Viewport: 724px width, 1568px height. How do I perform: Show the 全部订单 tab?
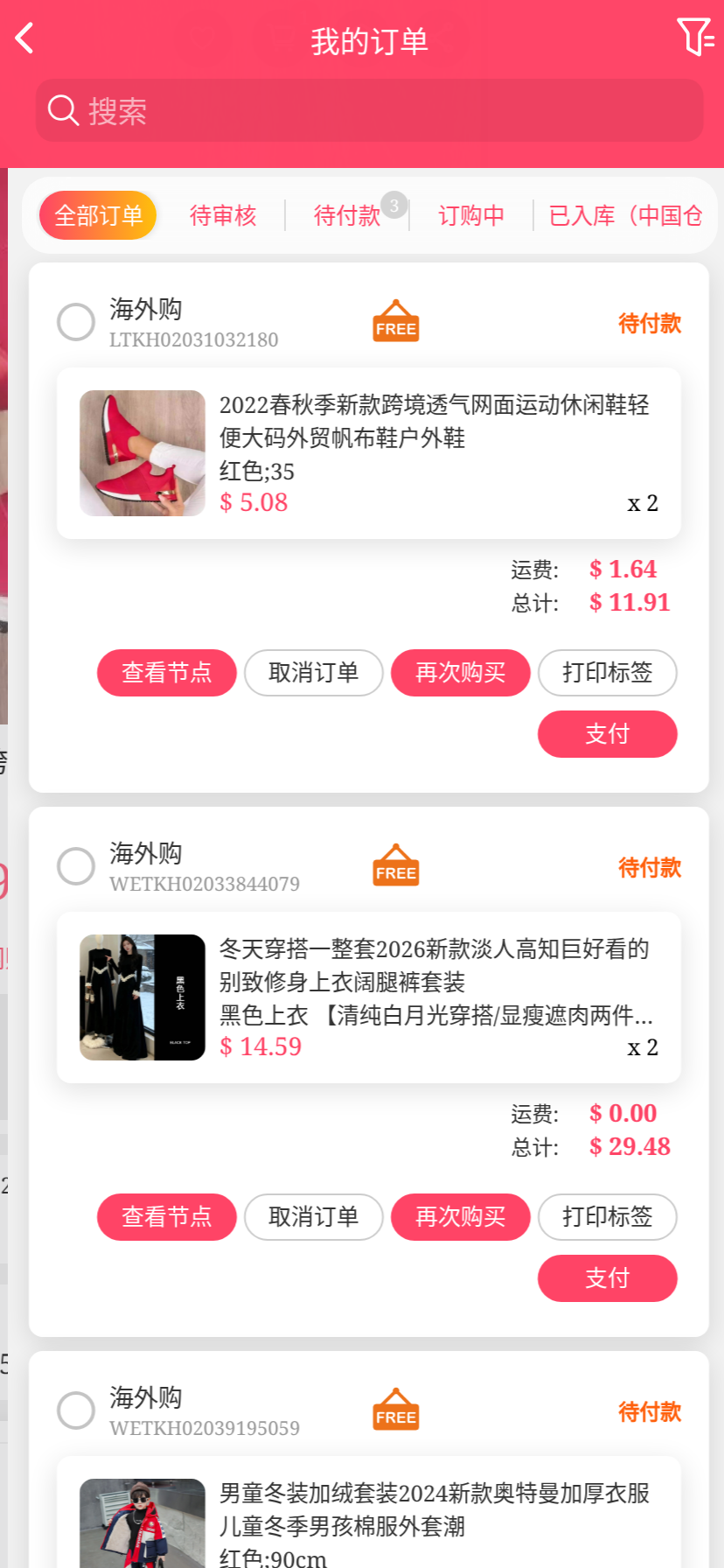tap(98, 215)
